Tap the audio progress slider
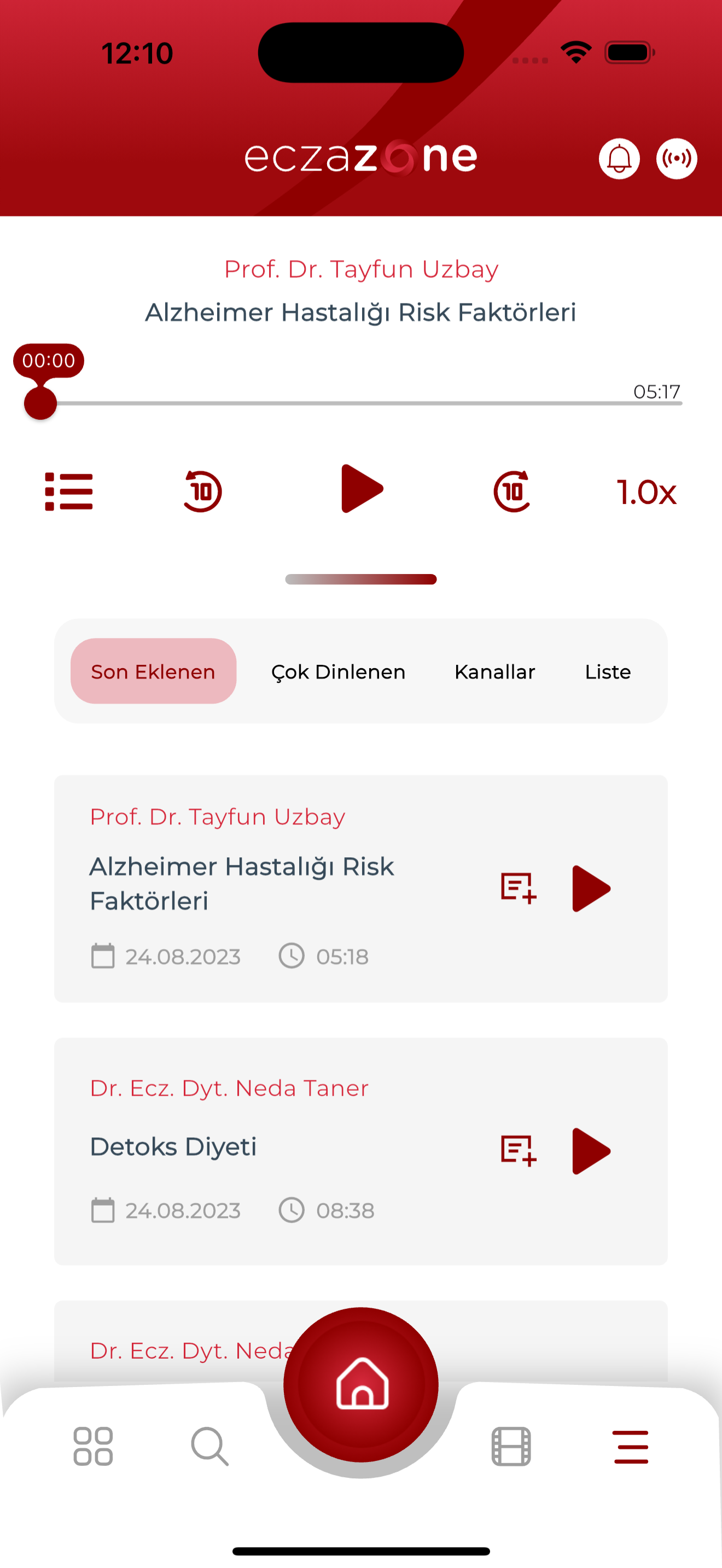The image size is (722, 1568). click(x=361, y=403)
